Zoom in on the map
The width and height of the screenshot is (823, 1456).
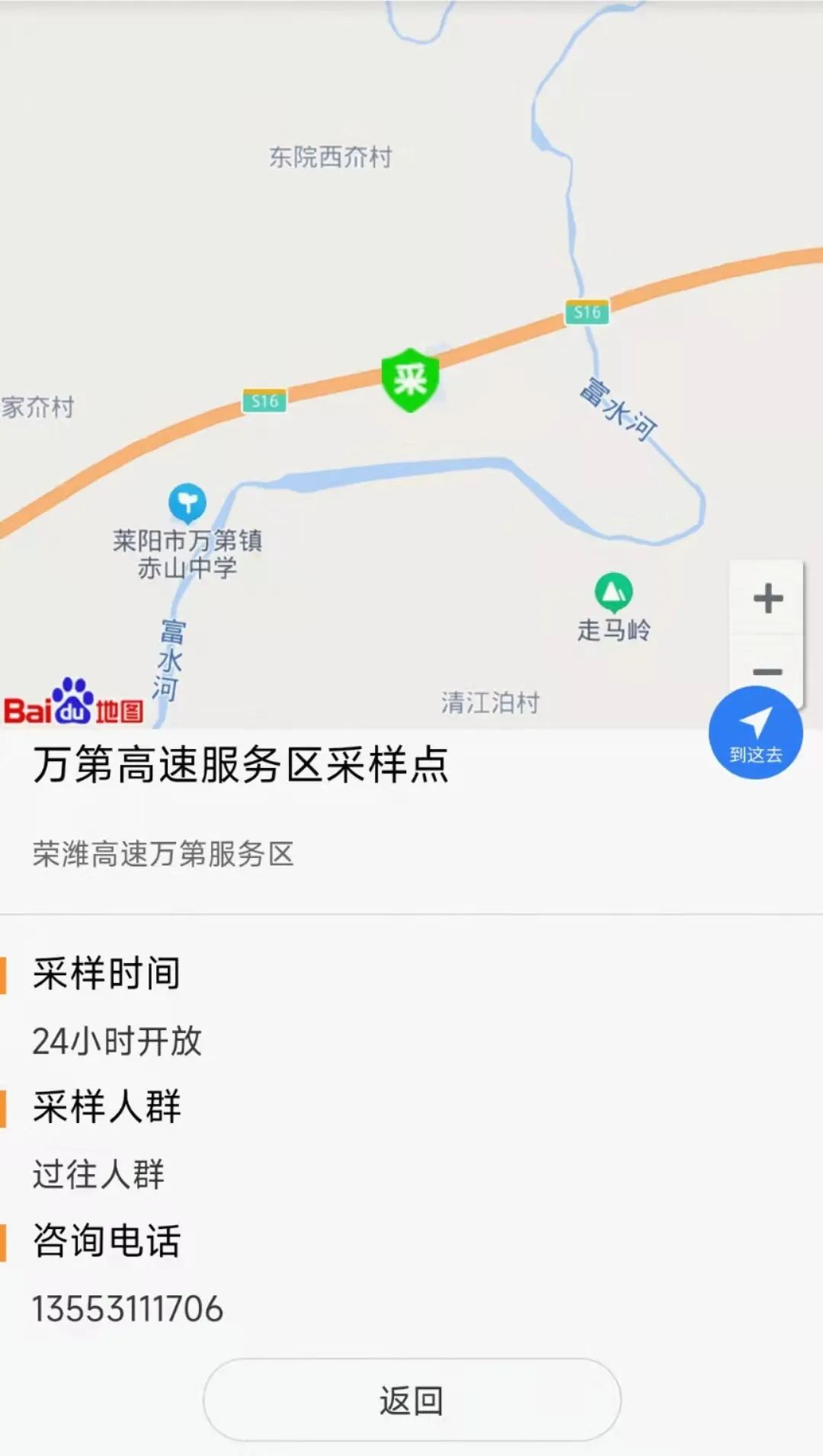[767, 598]
